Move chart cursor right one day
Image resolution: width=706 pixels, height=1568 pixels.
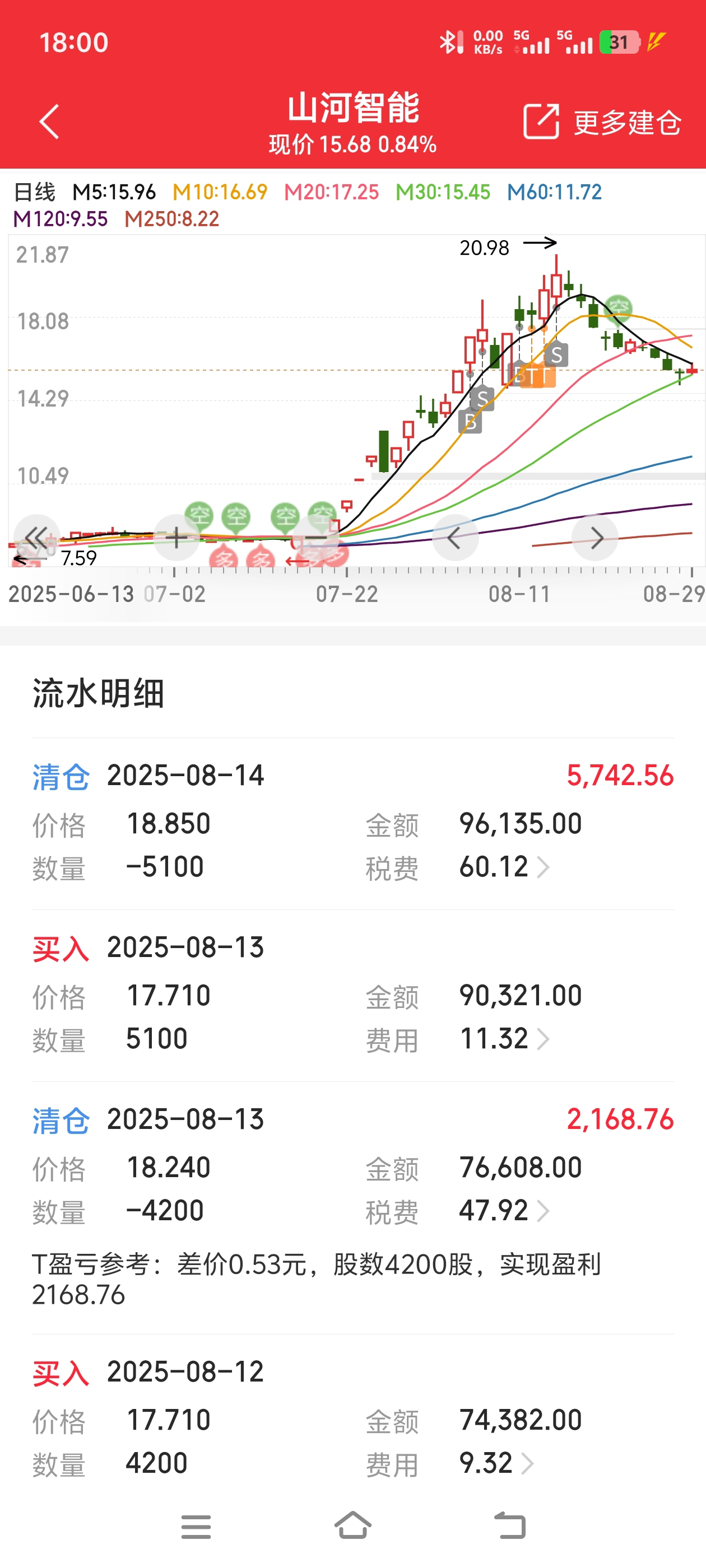point(595,538)
